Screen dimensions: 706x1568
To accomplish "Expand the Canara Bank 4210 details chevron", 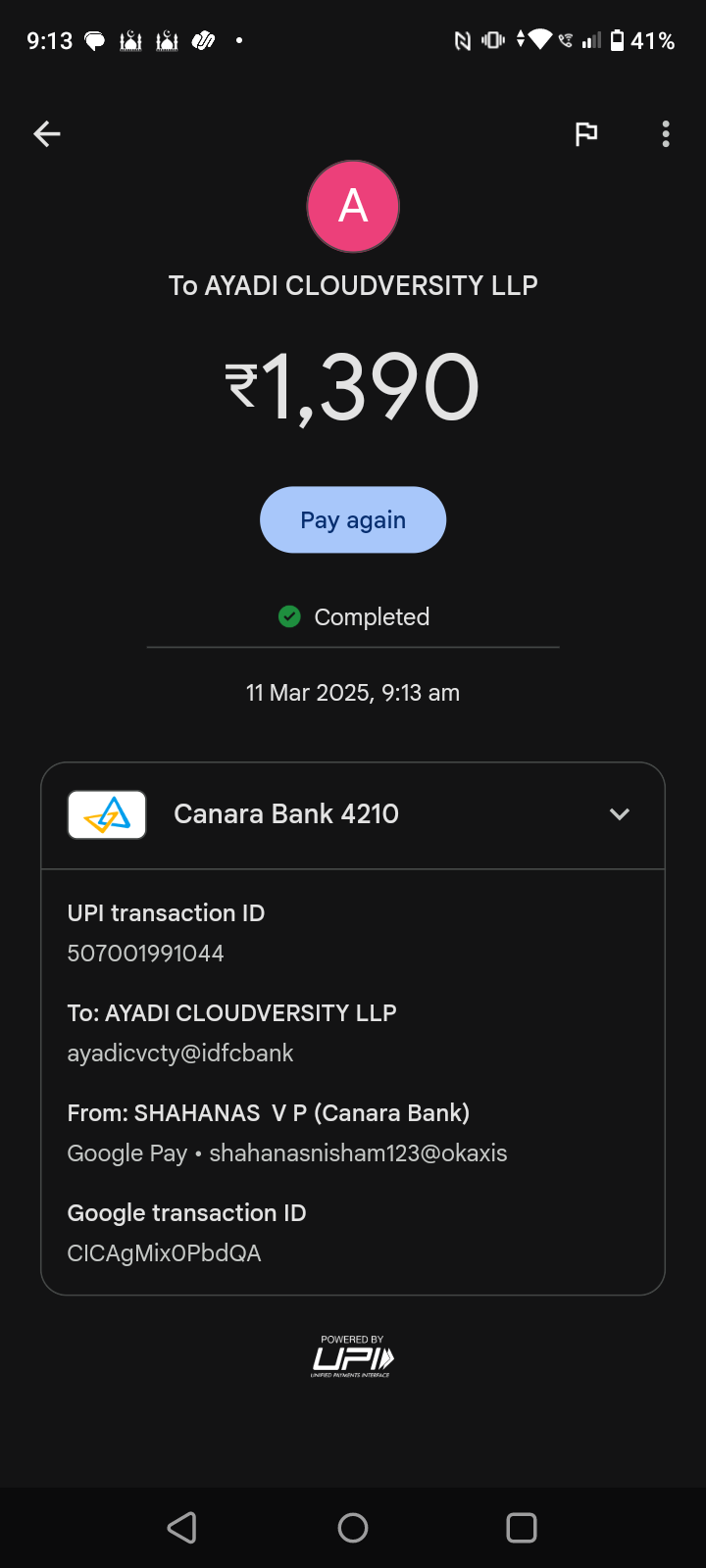I will pos(619,814).
